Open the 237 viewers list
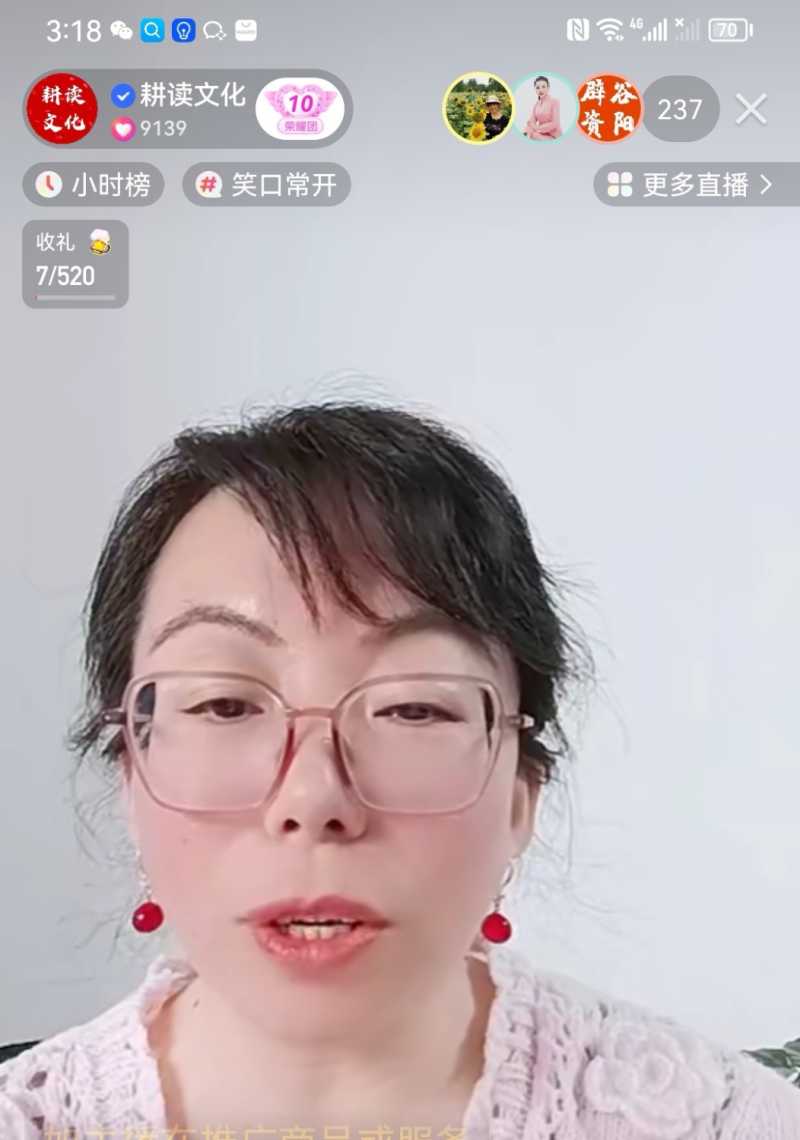Viewport: 800px width, 1140px height. coord(680,109)
